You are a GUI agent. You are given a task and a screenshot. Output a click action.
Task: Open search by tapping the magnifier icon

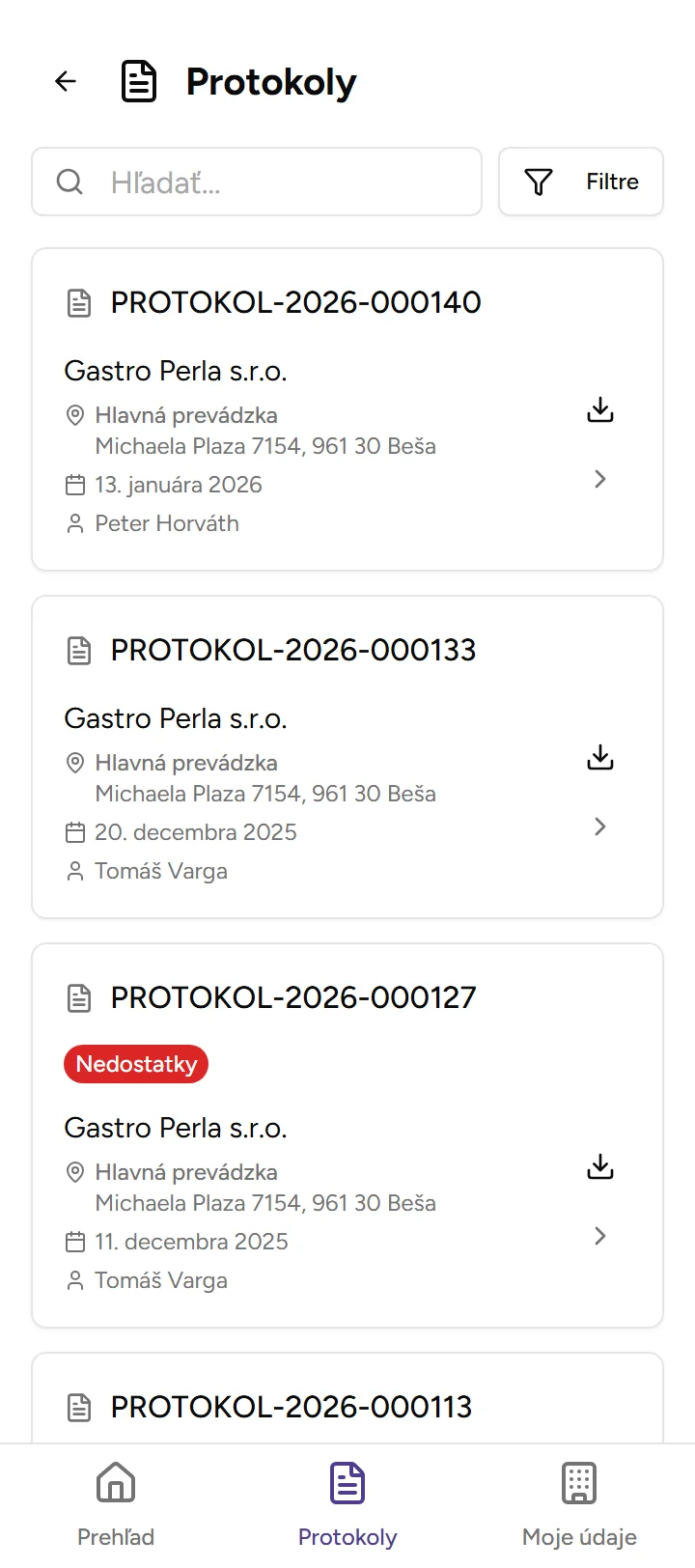point(69,182)
